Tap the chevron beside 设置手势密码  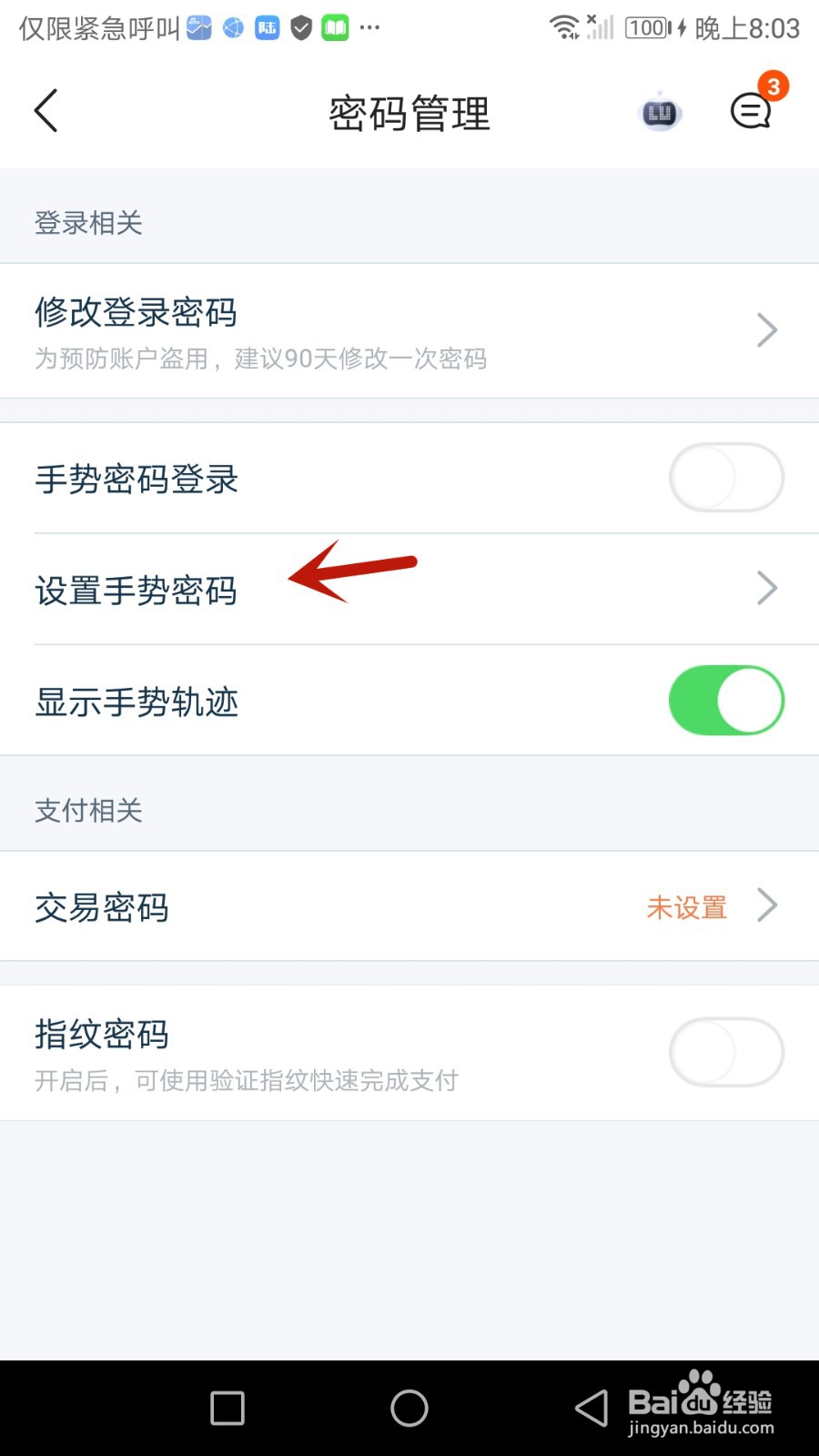tap(767, 588)
